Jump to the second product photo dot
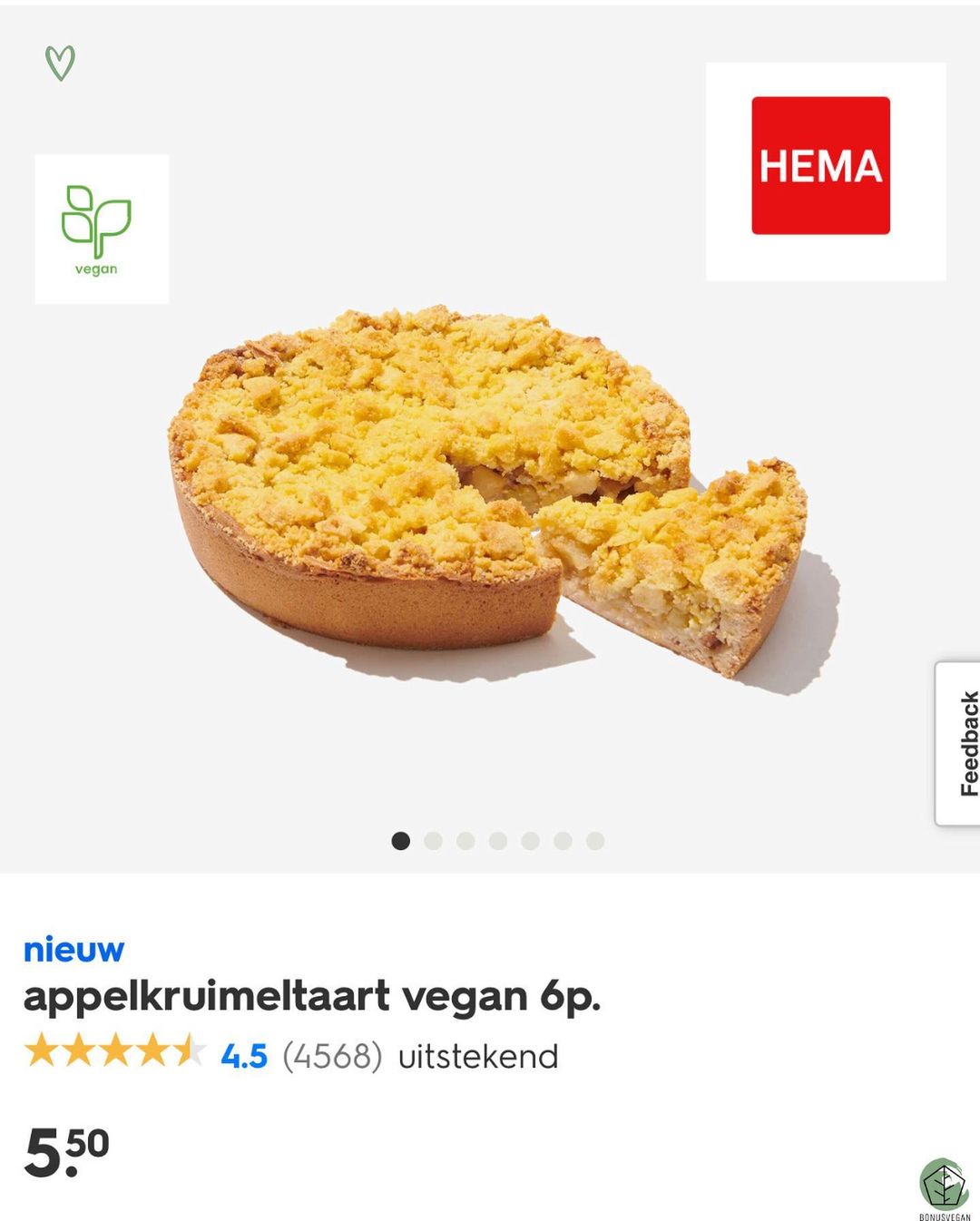This screenshot has width=980, height=1221. coord(433,841)
